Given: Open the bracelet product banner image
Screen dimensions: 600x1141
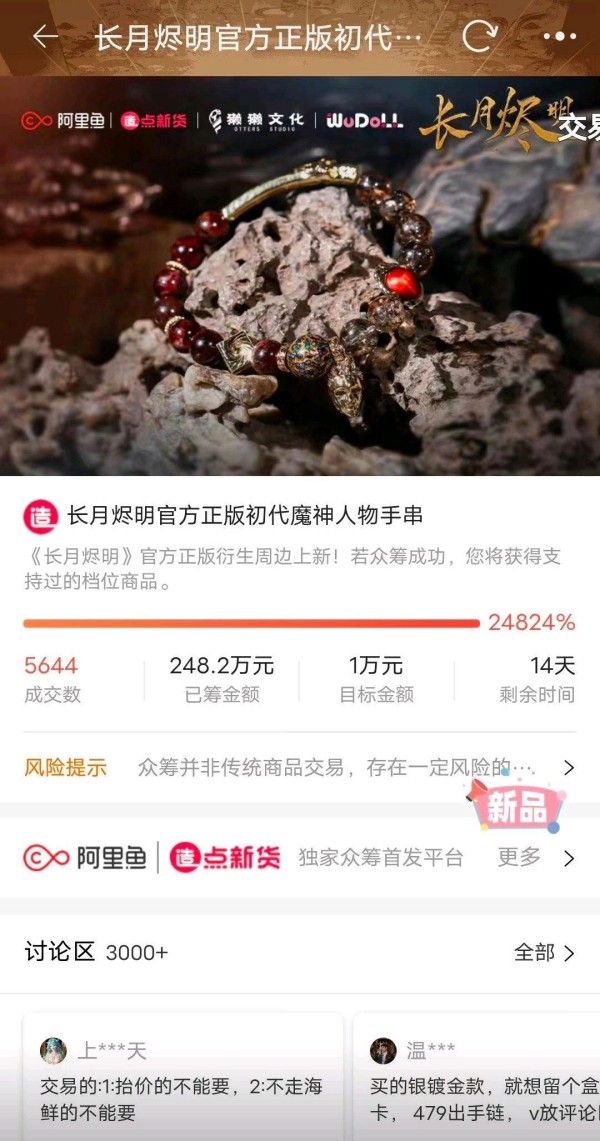Looking at the screenshot, I should point(300,276).
